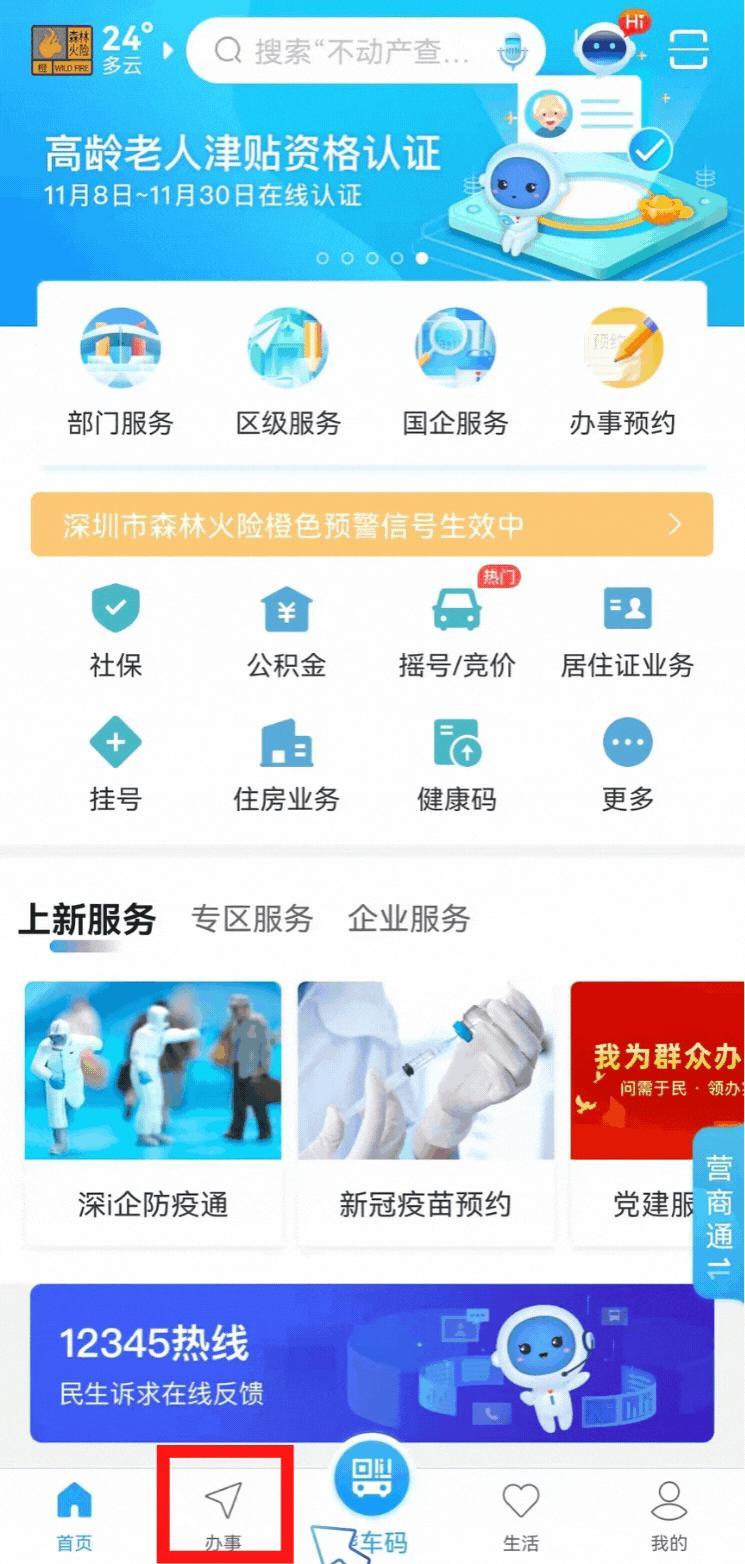
Task: Switch to the 生活 tab
Action: [x=520, y=1515]
